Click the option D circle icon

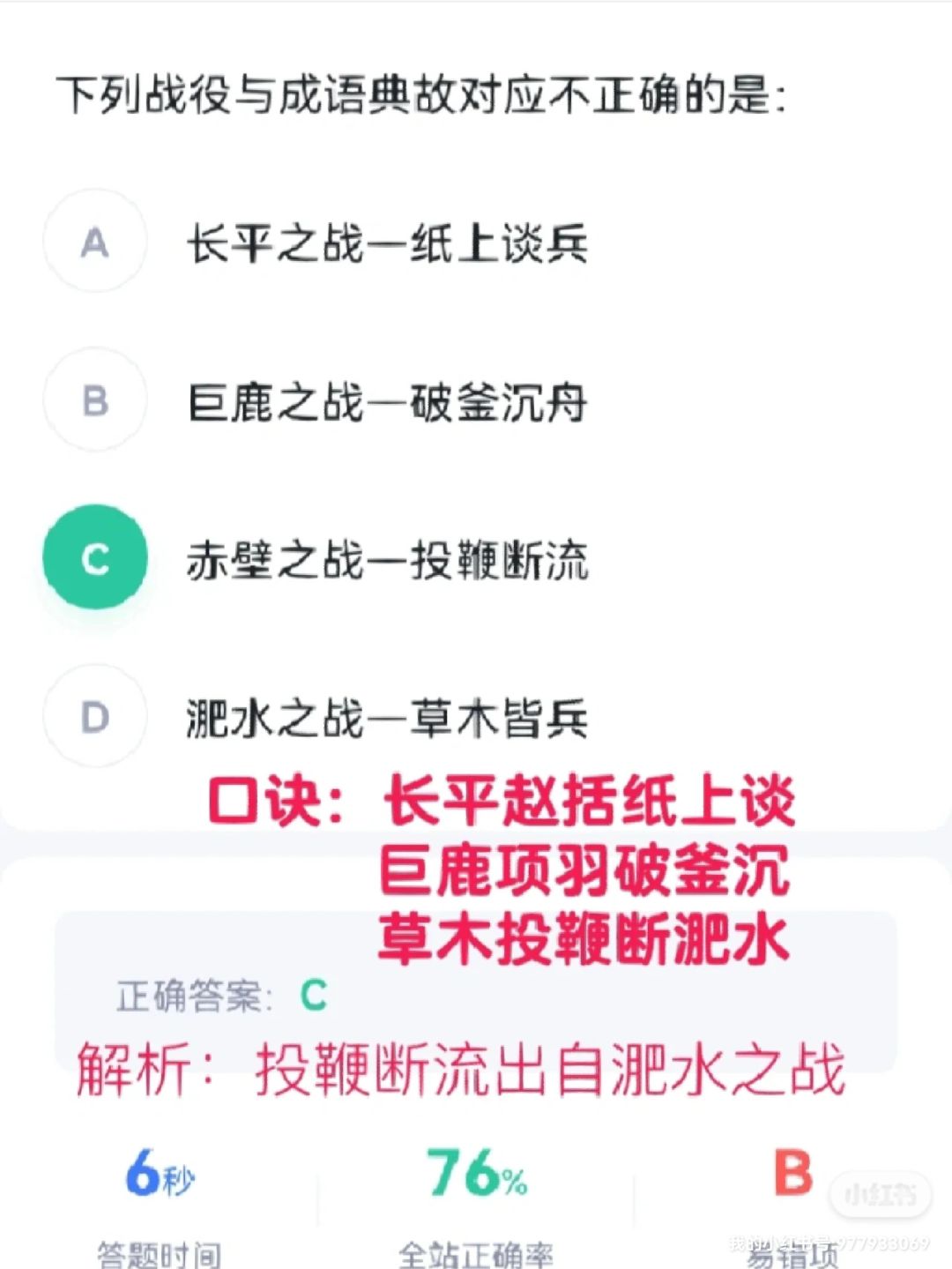[94, 718]
